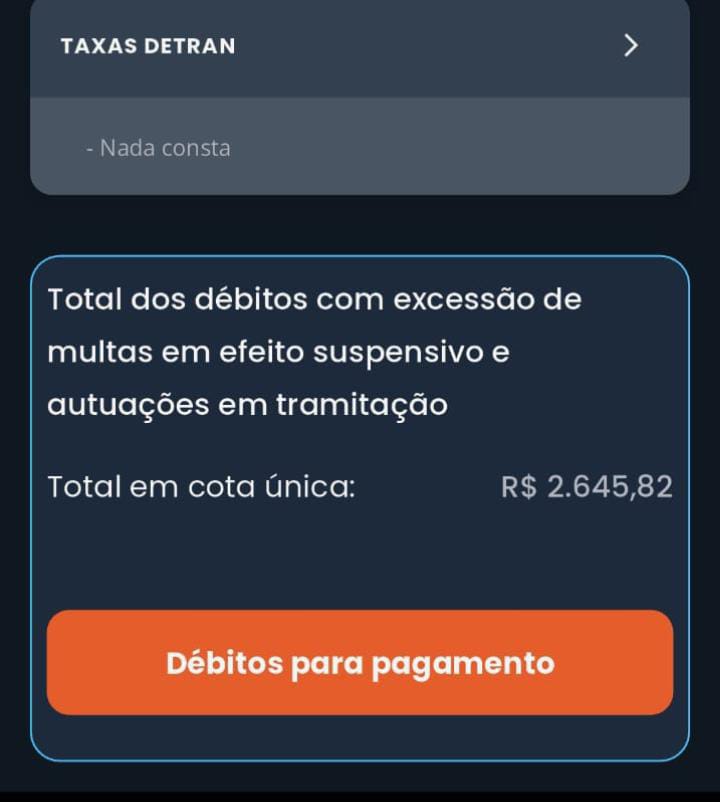Expand the Taxas Detran section chevron
This screenshot has width=720, height=802.
631,46
